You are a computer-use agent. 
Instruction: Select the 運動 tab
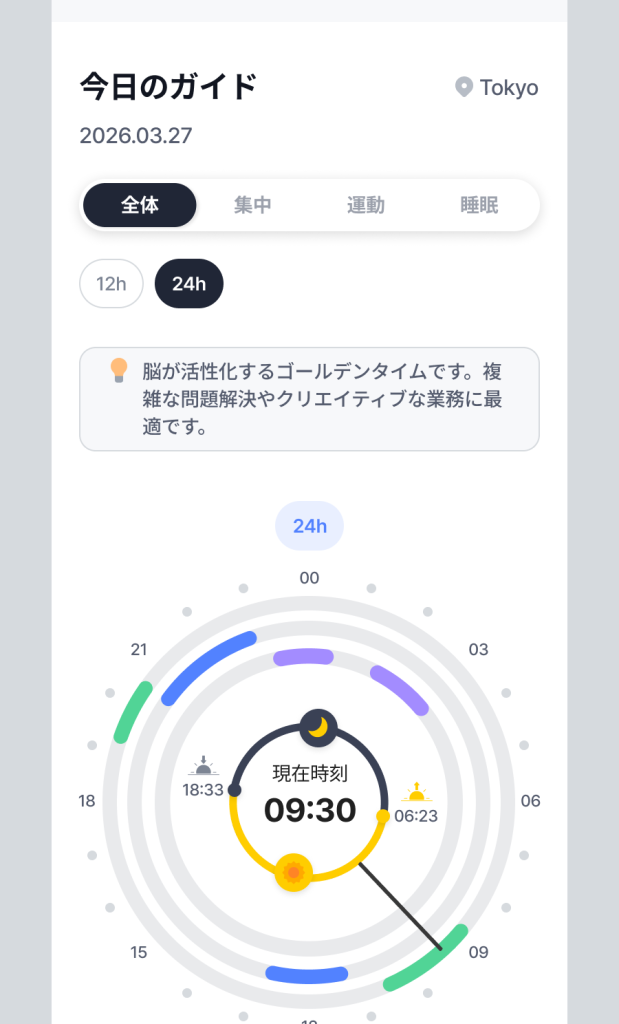click(x=366, y=205)
